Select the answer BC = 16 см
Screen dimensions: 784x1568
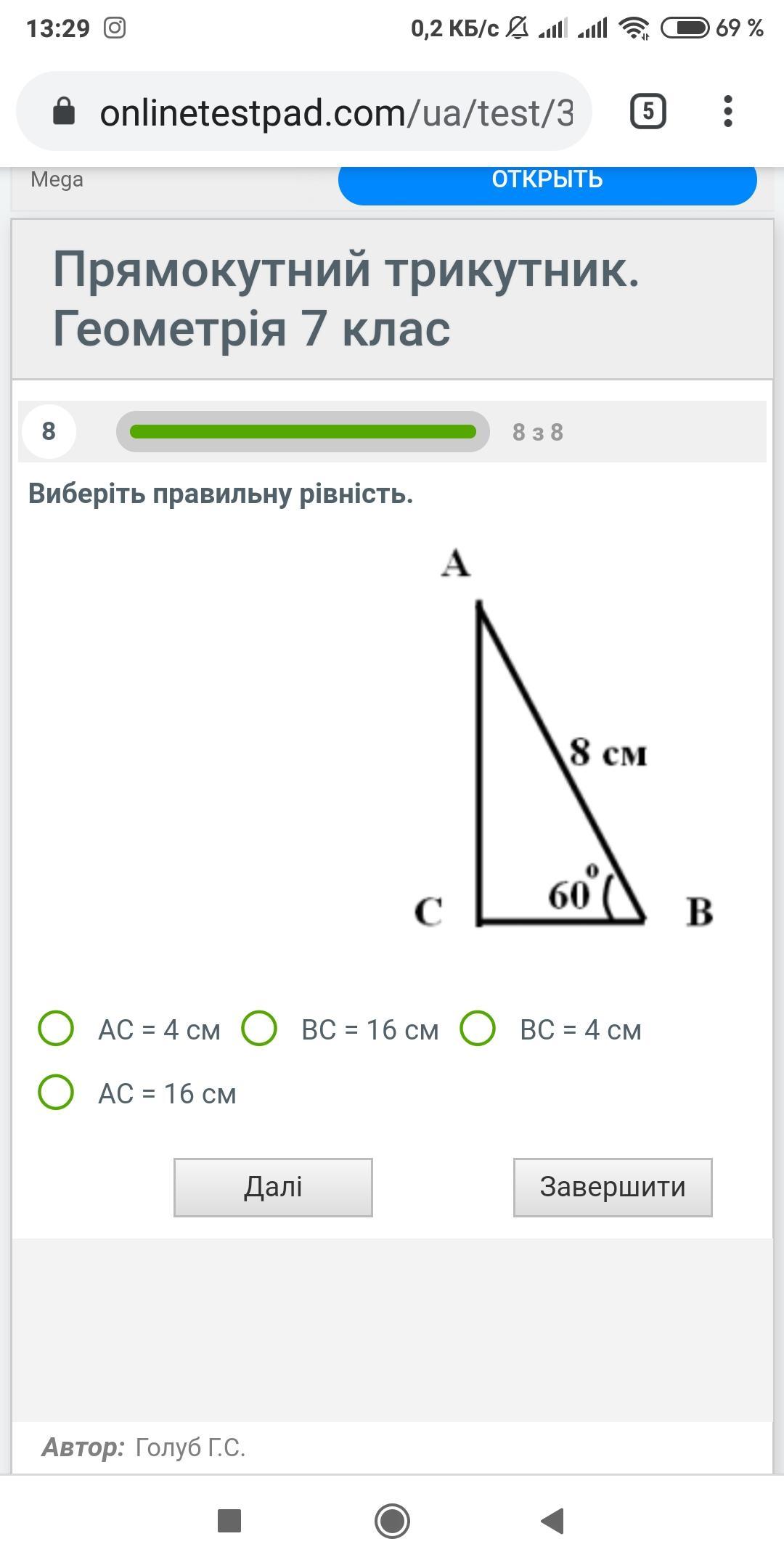pos(259,1029)
